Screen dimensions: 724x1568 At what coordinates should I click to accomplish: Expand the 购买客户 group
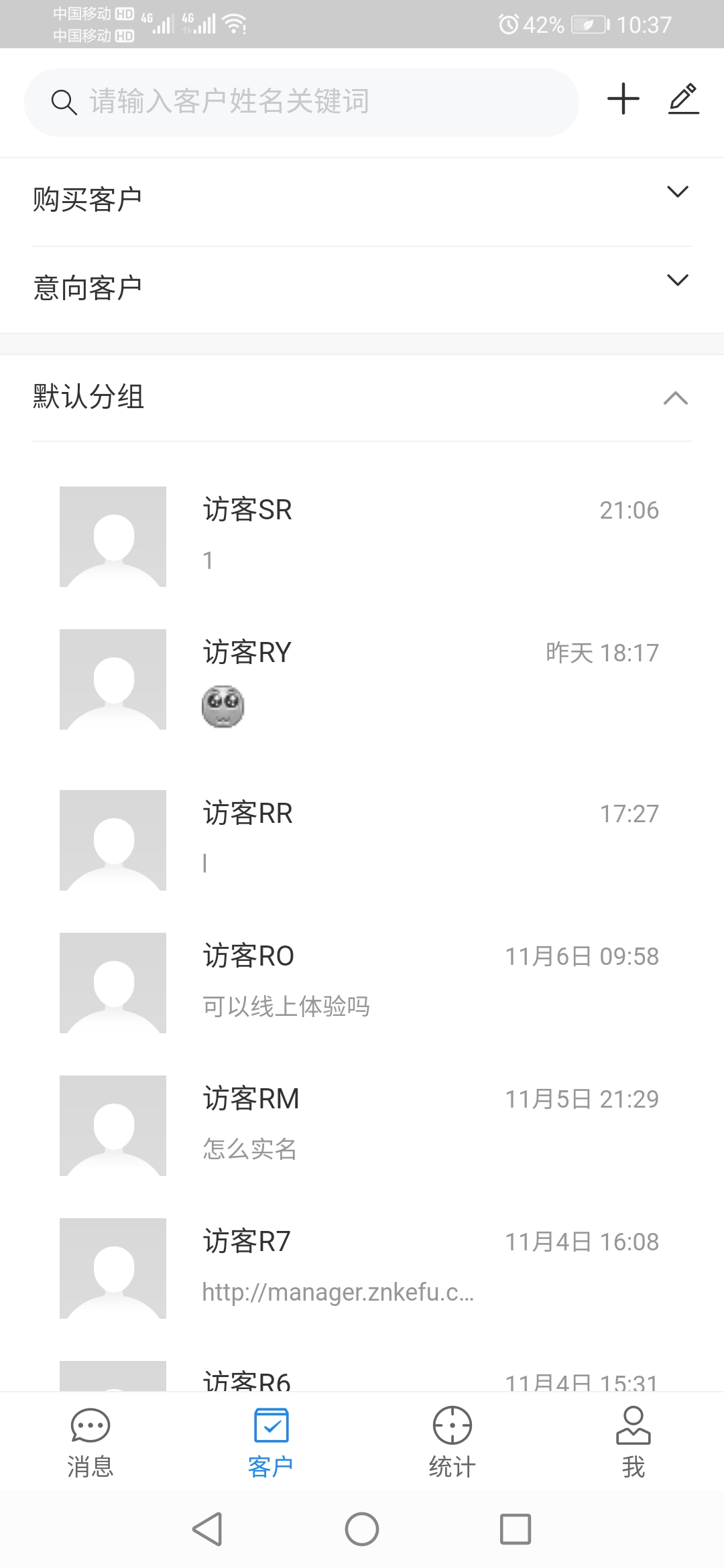tap(362, 200)
